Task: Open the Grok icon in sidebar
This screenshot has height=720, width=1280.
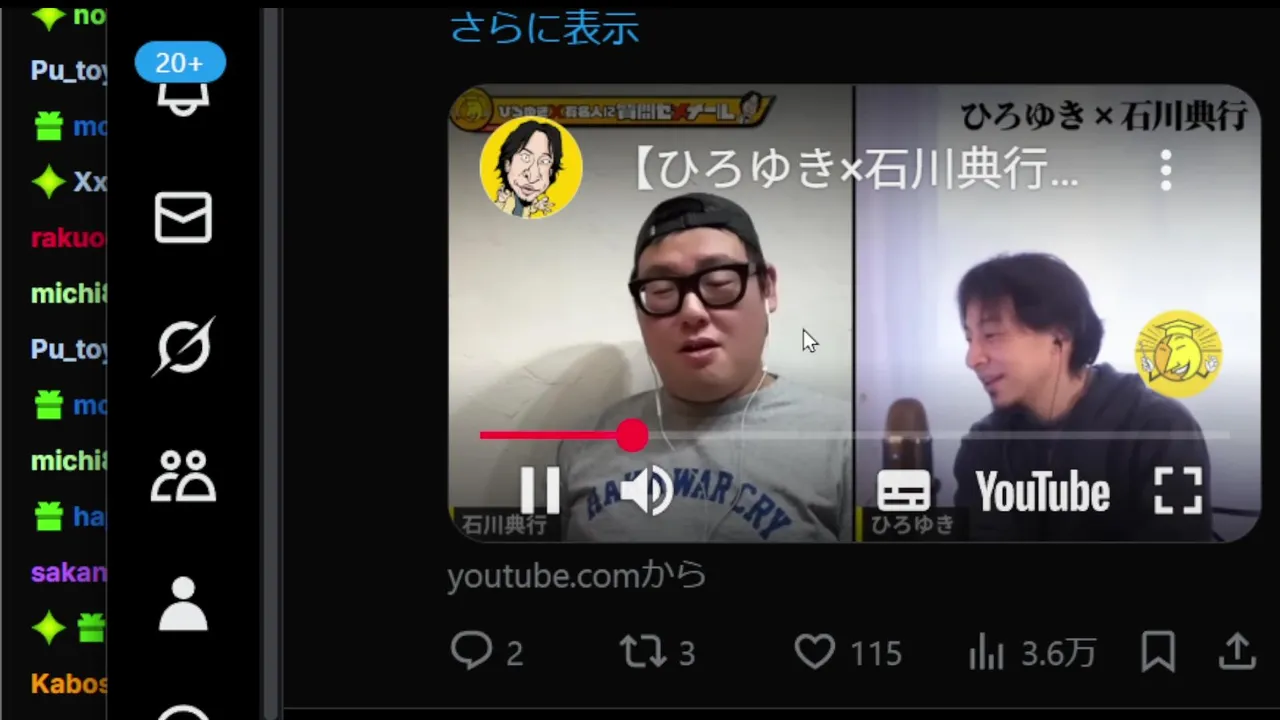Action: [184, 347]
